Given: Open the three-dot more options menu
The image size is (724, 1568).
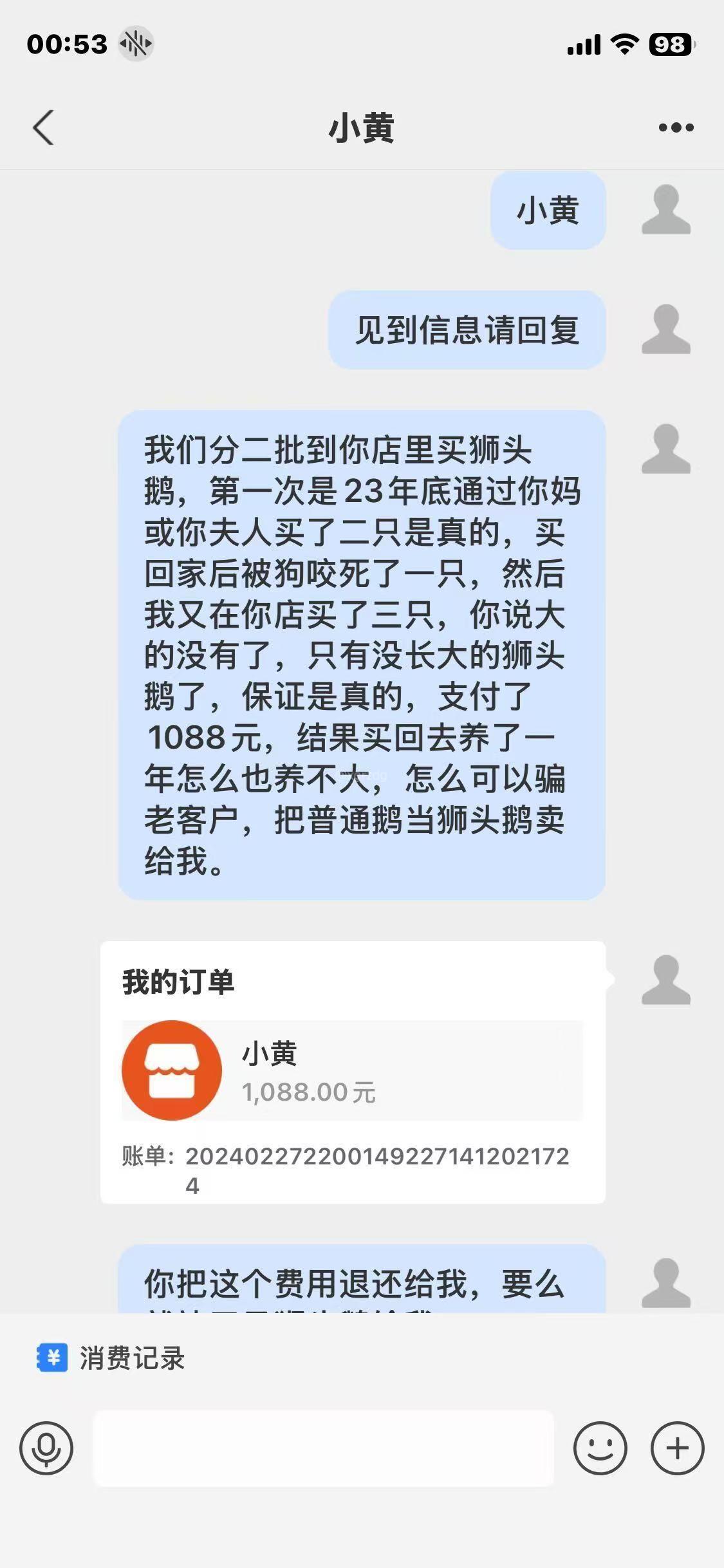Looking at the screenshot, I should 676,127.
